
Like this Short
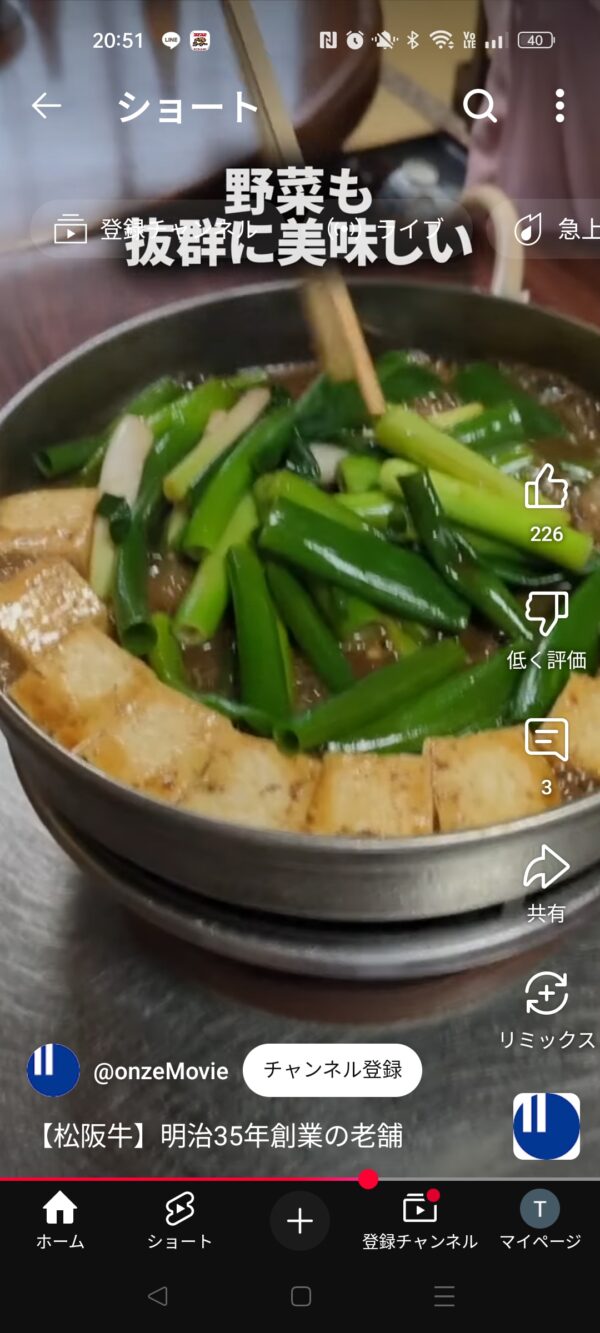coord(546,490)
